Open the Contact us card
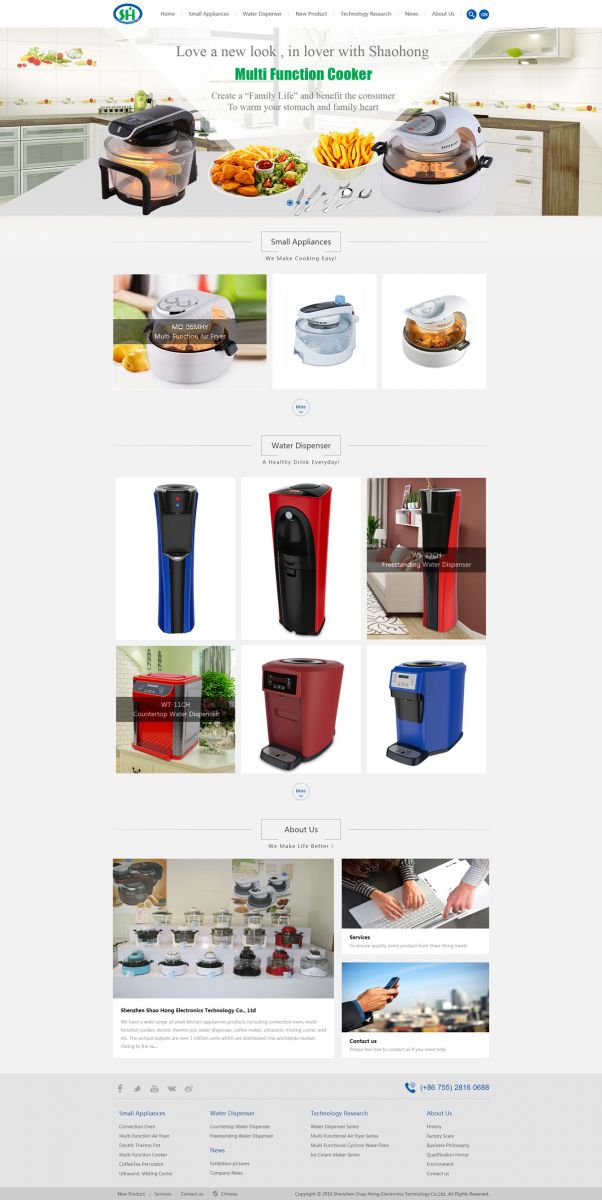The image size is (602, 1200). 415,1009
